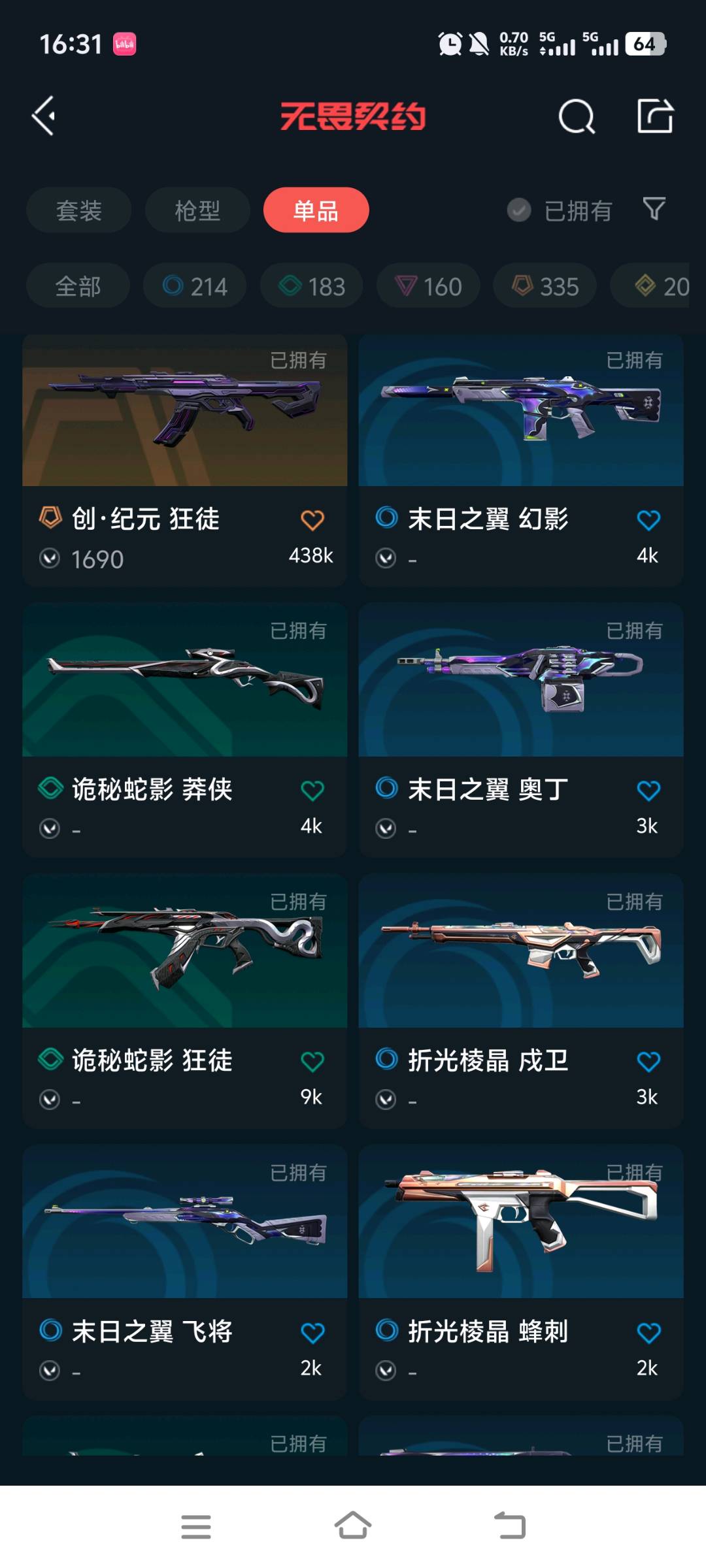
Task: Switch to the 套装 tab
Action: coord(78,210)
